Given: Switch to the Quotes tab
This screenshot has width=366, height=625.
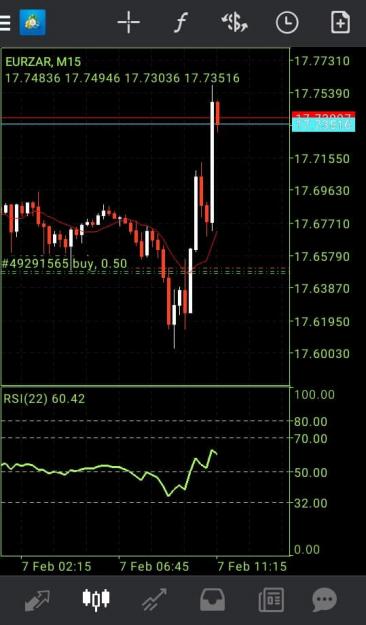Looking at the screenshot, I should (x=37, y=600).
